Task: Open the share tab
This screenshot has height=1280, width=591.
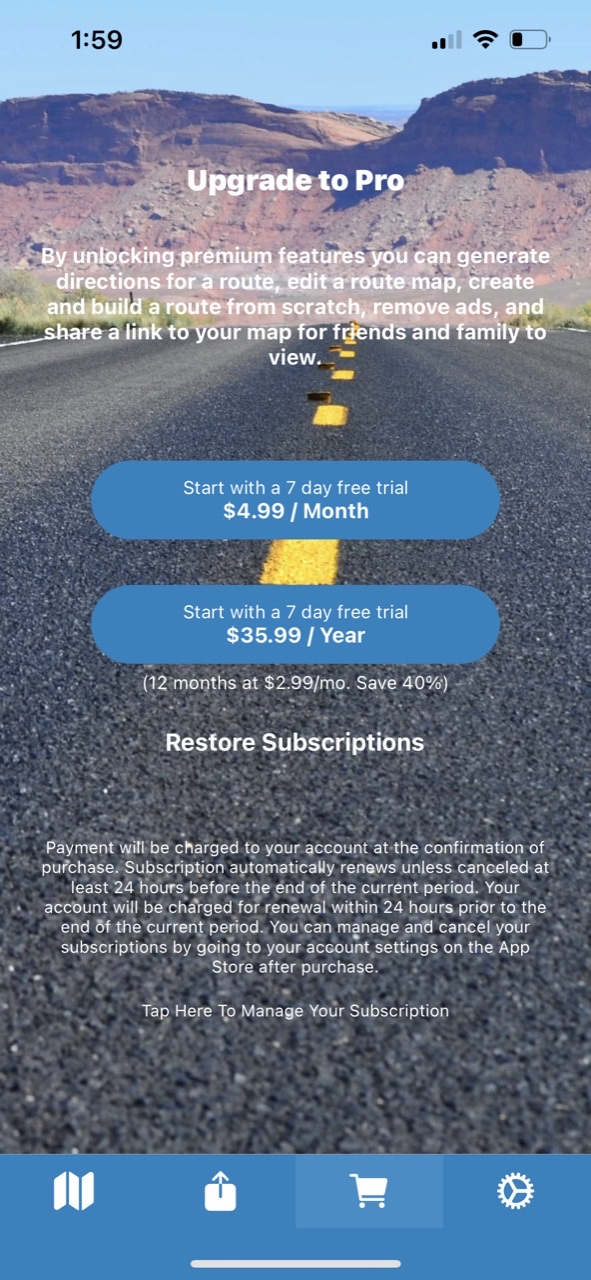Action: click(x=221, y=1191)
